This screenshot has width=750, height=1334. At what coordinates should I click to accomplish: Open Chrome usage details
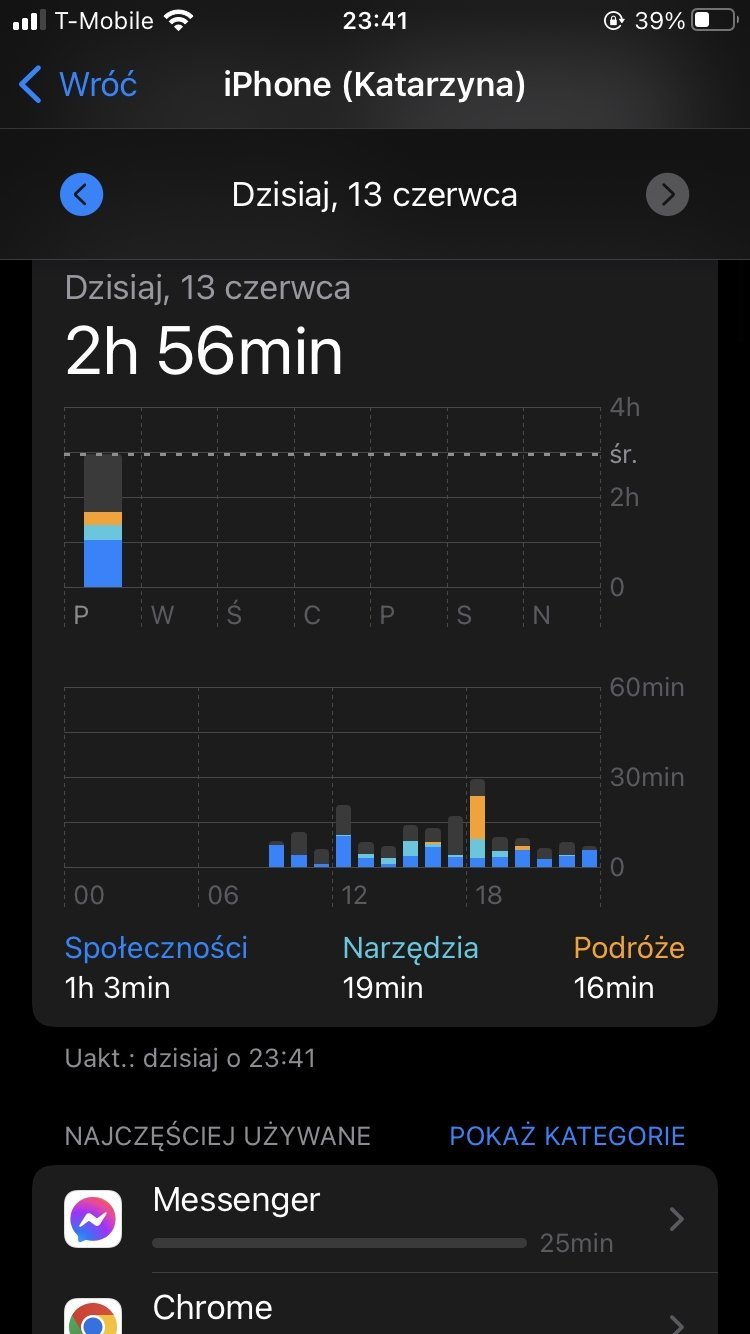pos(375,1304)
